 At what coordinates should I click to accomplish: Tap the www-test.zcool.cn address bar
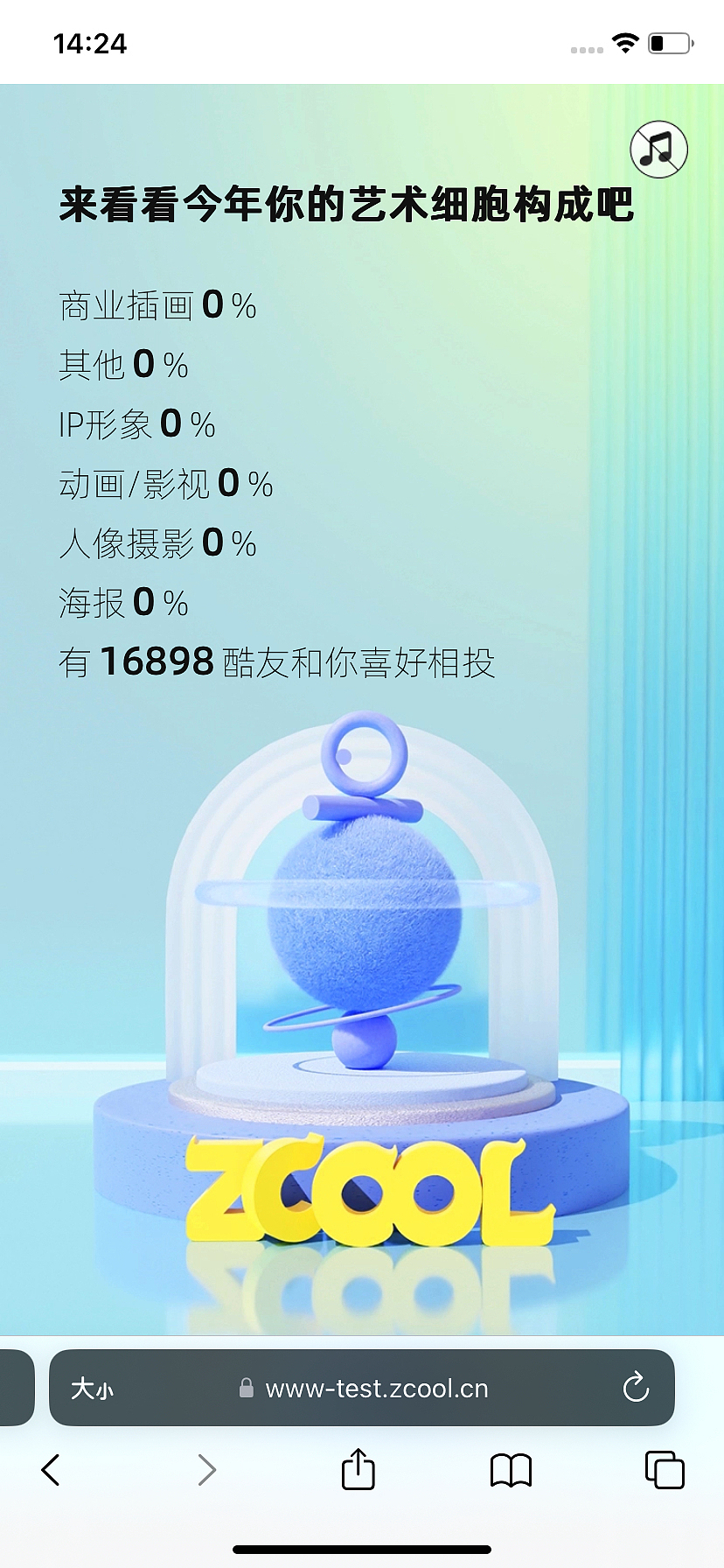(376, 1388)
